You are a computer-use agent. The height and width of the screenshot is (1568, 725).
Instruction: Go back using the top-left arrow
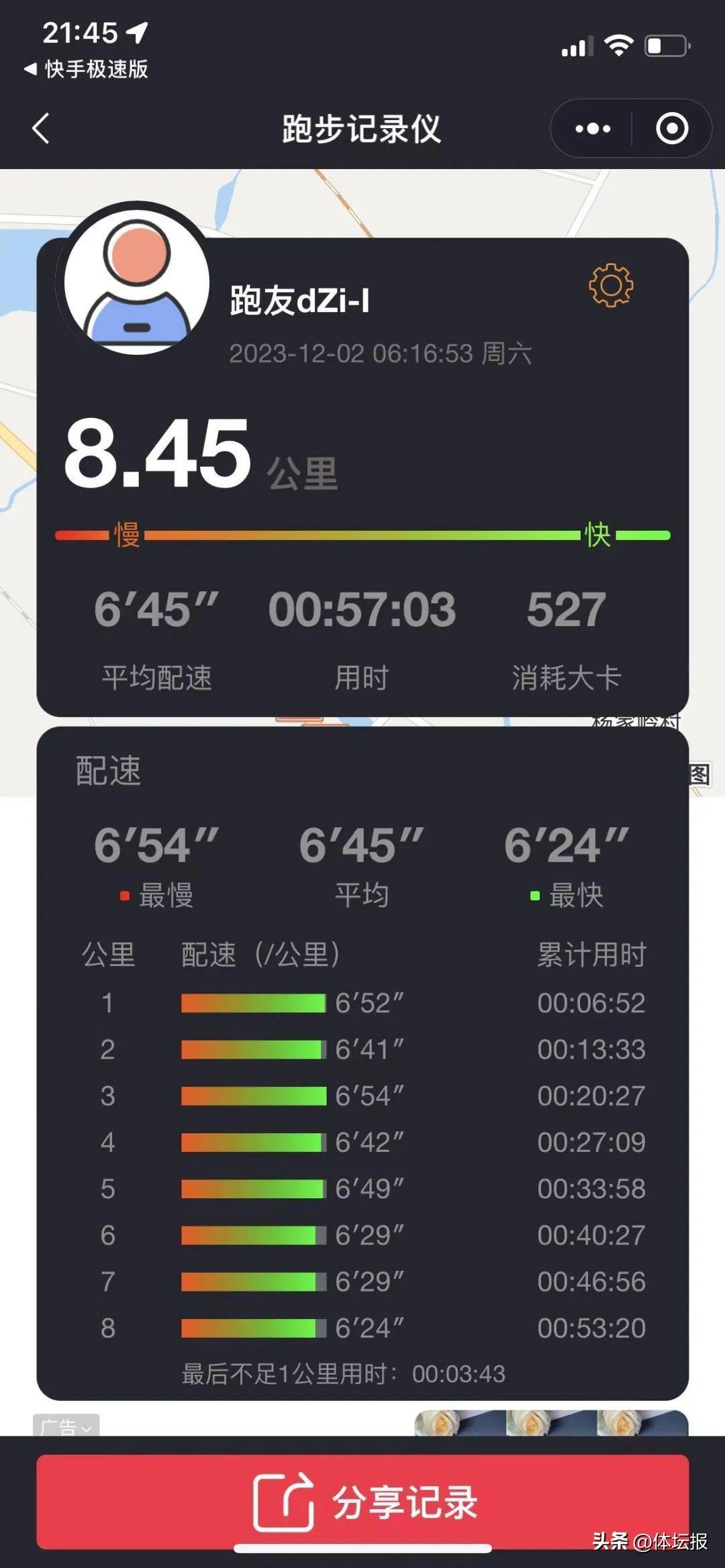(42, 128)
